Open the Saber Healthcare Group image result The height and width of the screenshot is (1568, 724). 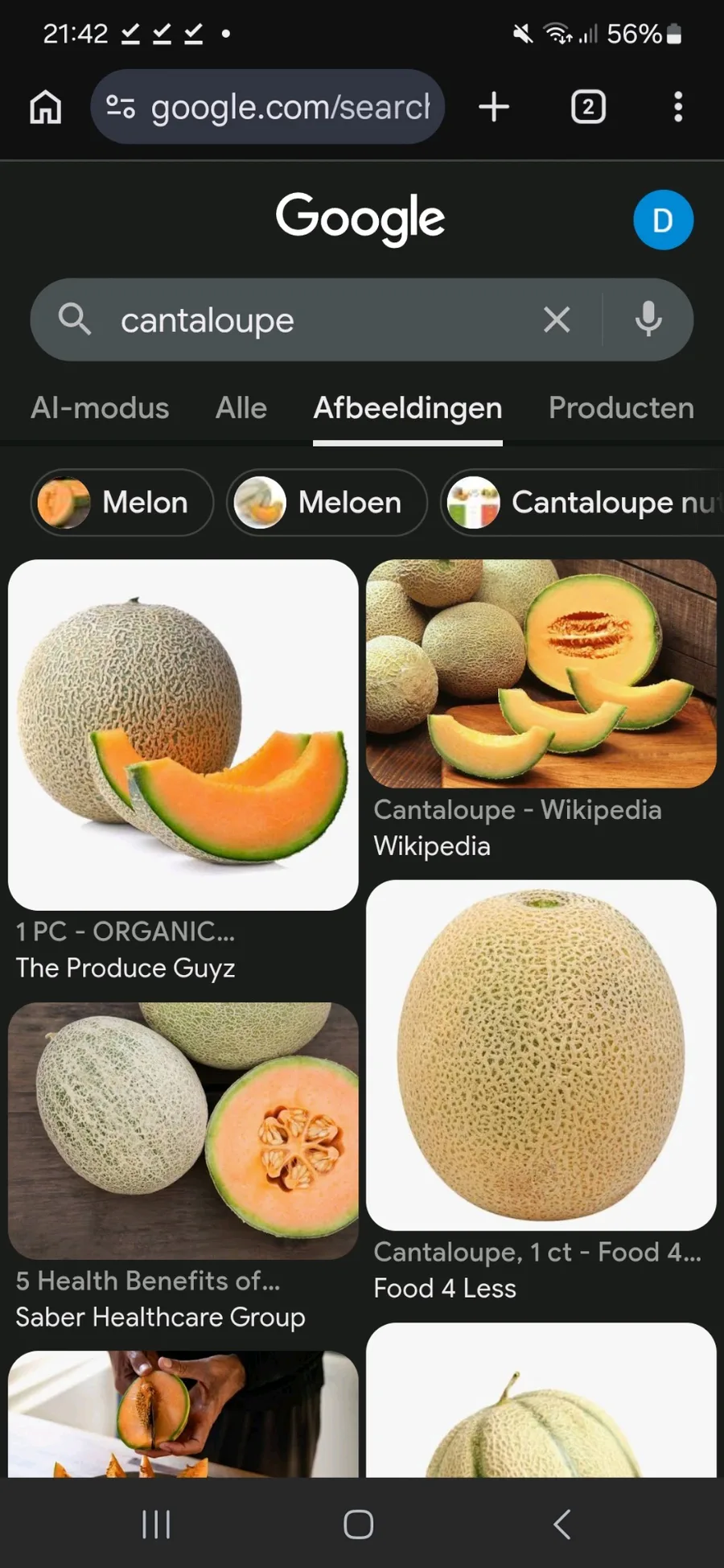point(183,1130)
